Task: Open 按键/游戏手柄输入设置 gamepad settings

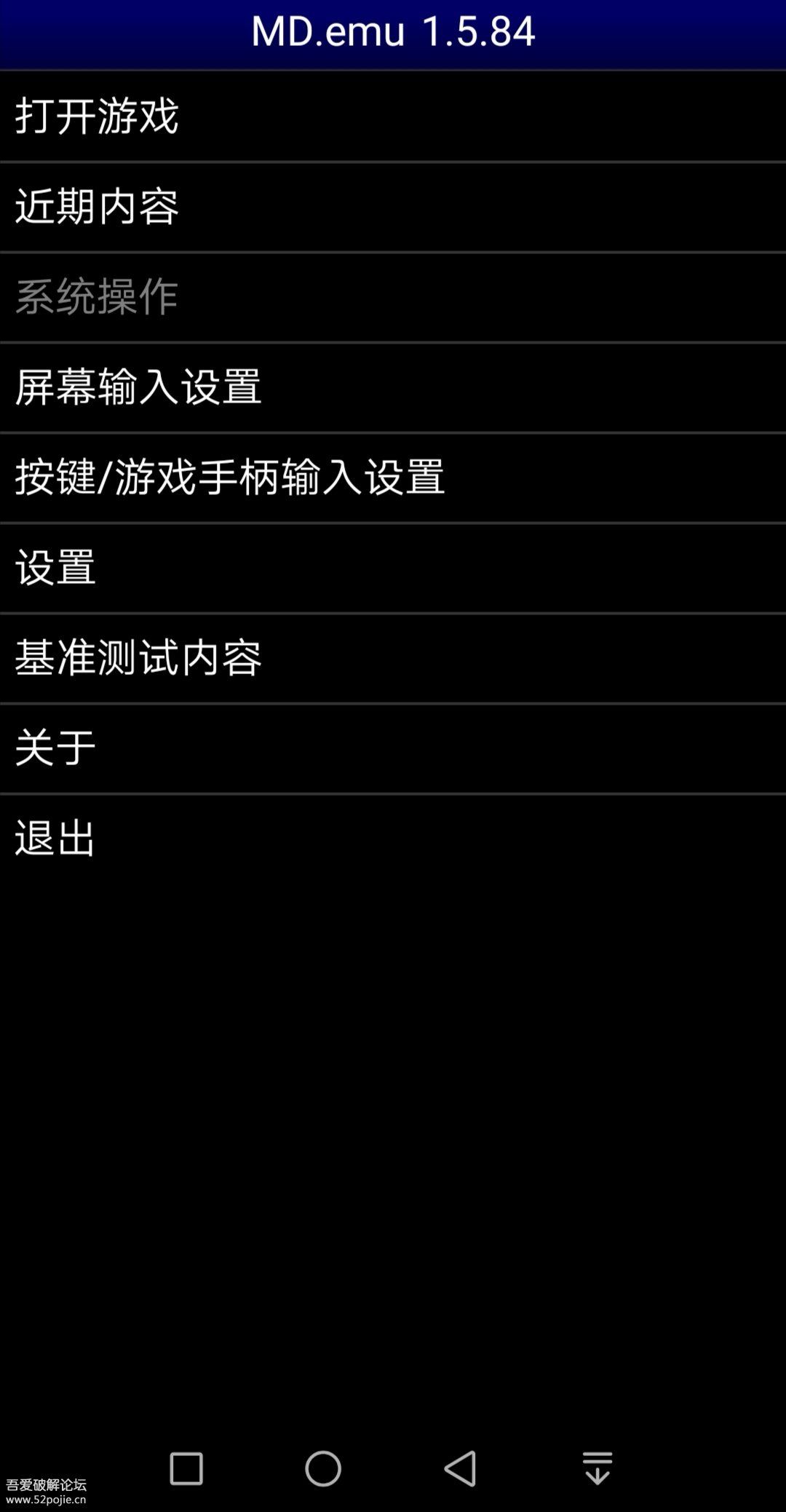Action: tap(393, 477)
